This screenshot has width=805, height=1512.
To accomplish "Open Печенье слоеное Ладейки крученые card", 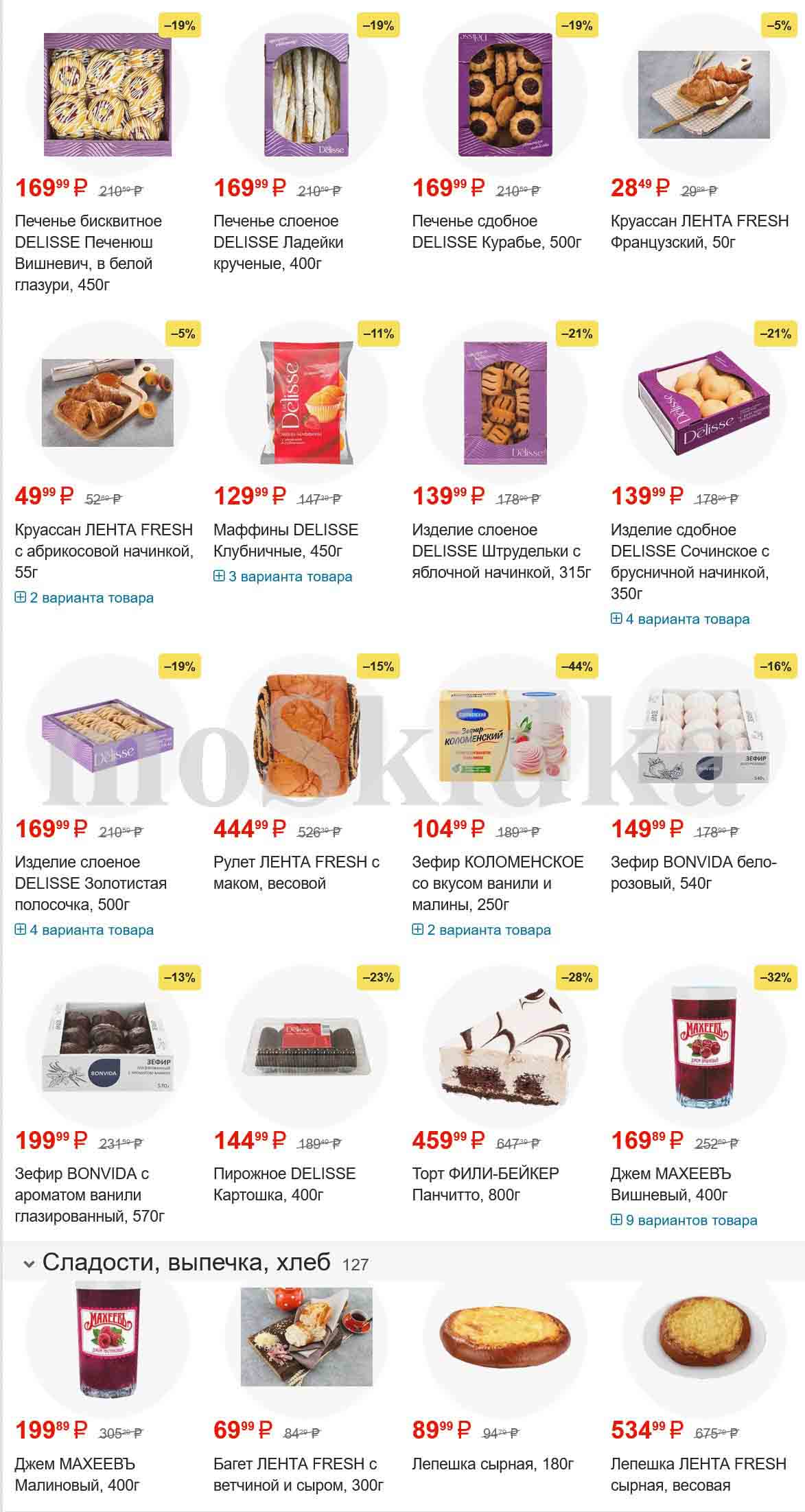I will [278, 242].
